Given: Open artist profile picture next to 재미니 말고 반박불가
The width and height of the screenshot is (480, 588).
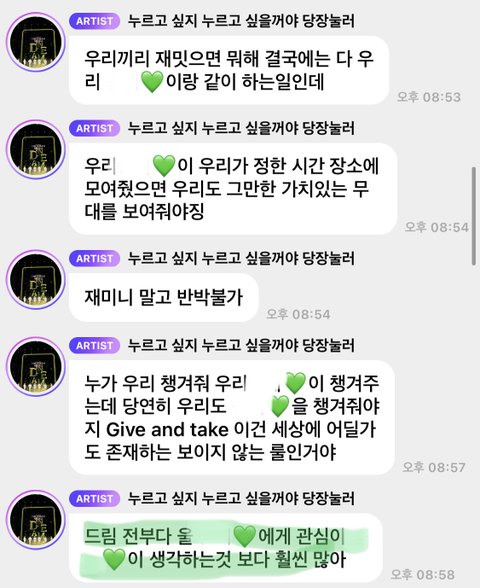Looking at the screenshot, I should pos(36,279).
